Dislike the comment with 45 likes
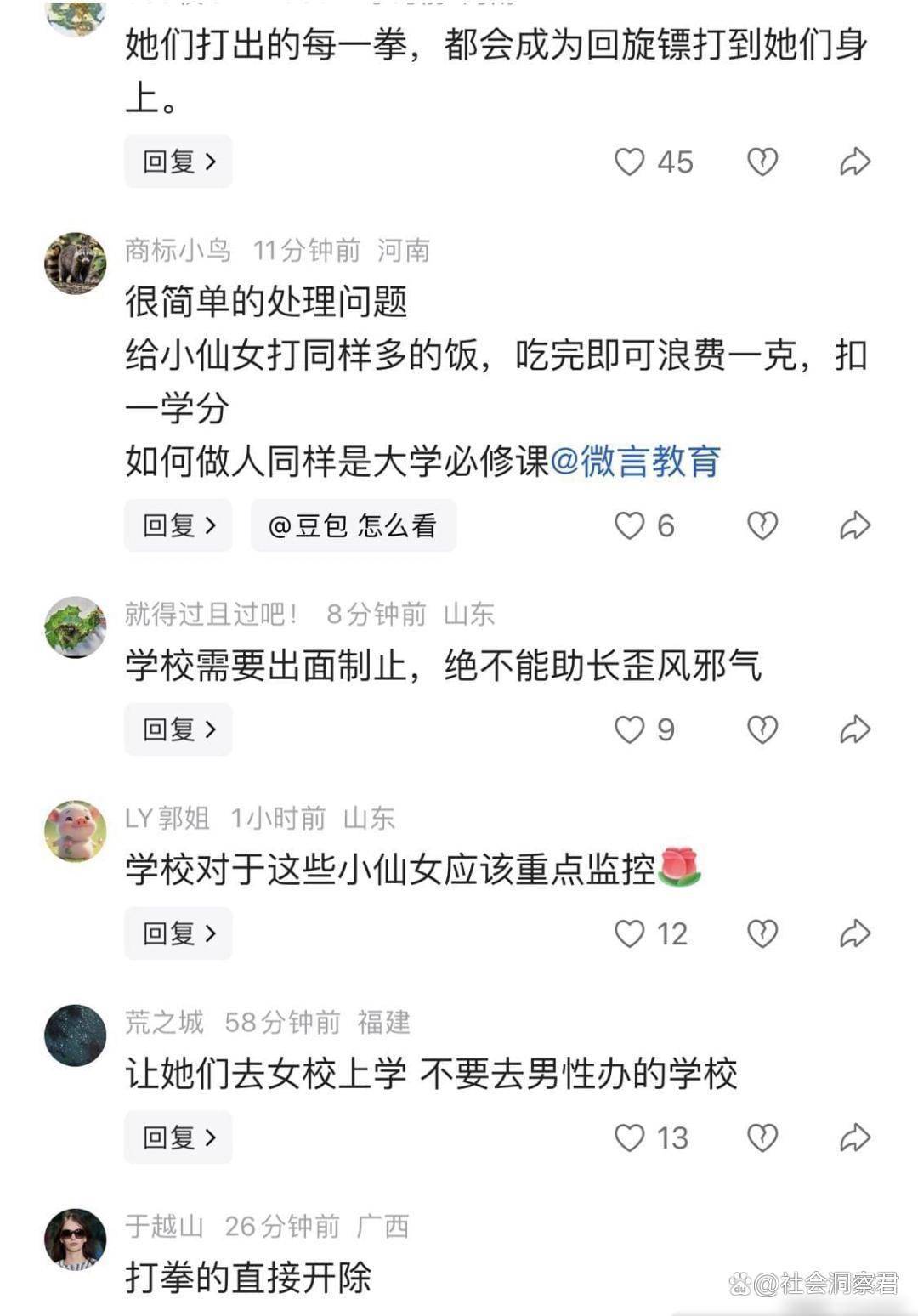This screenshot has height=1316, width=918. click(x=762, y=162)
